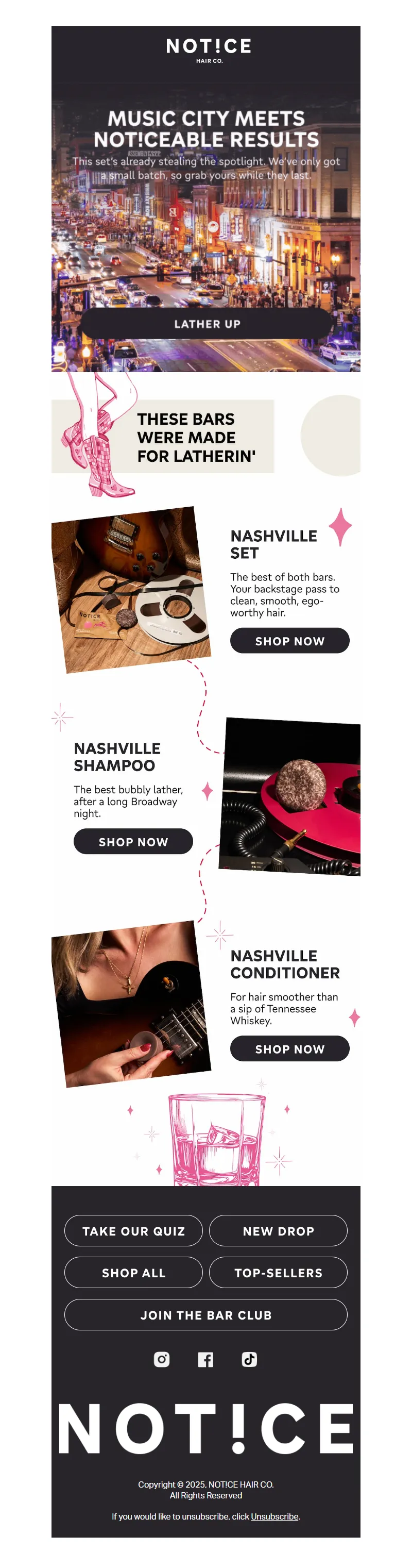Shop now for the Nashville Set

click(289, 640)
